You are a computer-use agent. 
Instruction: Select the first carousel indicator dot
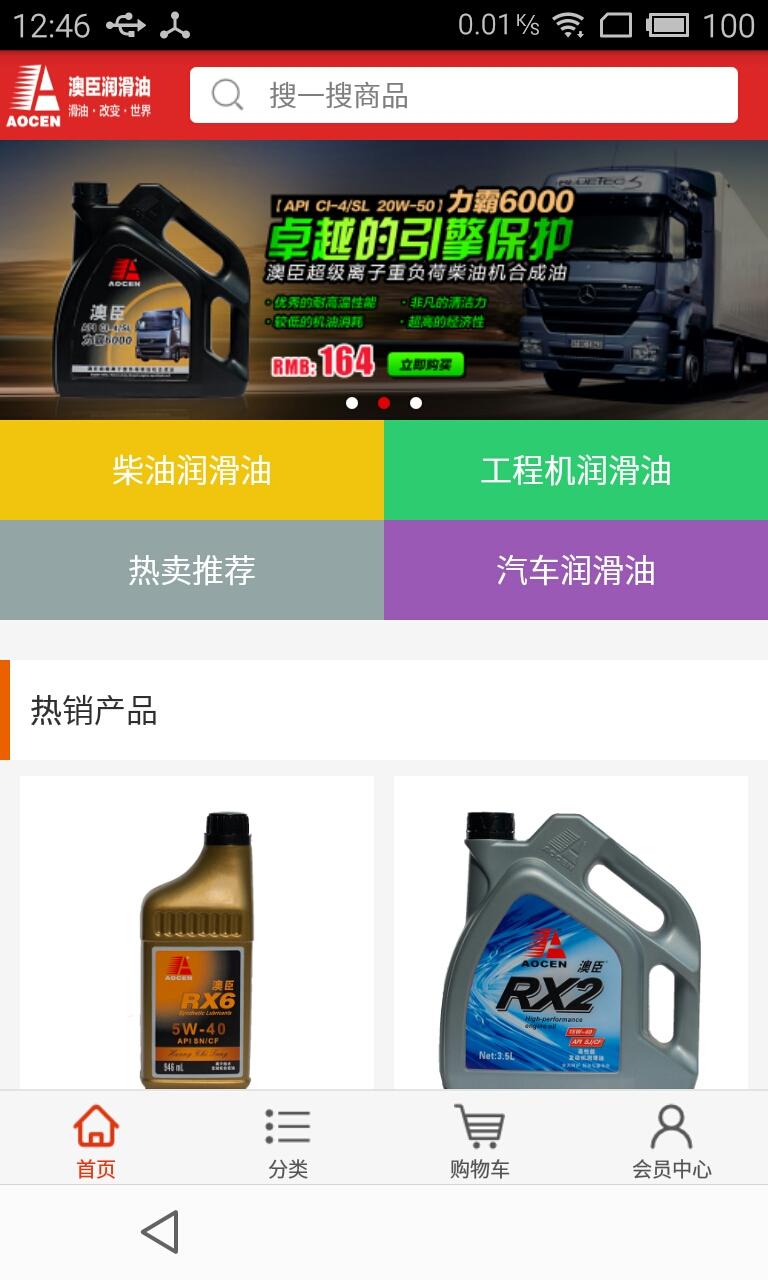pyautogui.click(x=352, y=403)
